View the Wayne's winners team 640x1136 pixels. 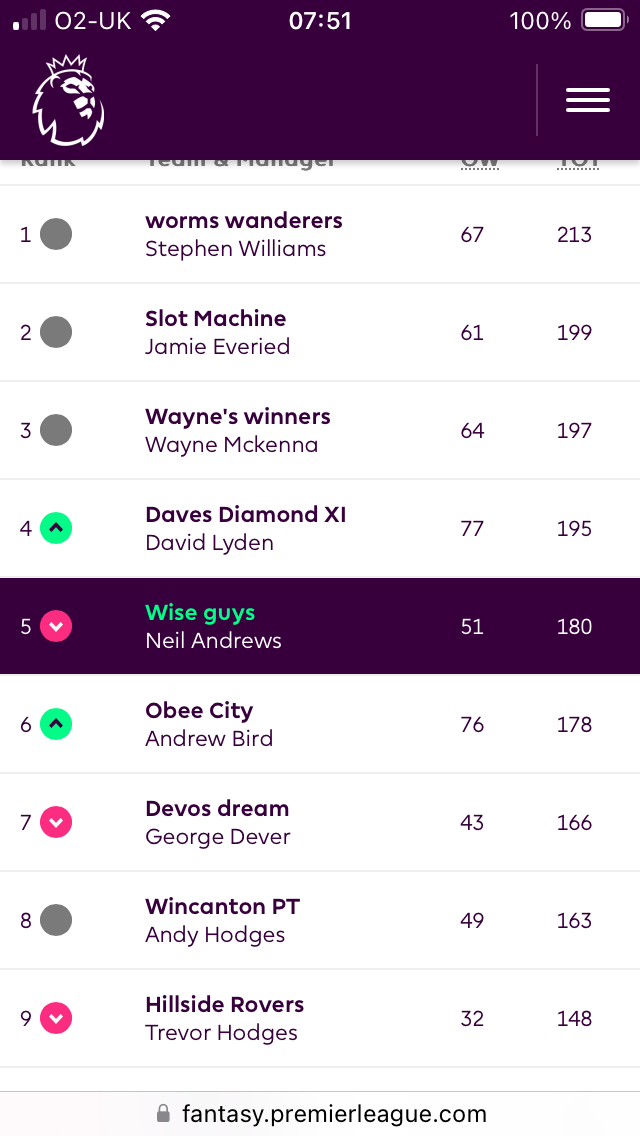click(x=320, y=430)
